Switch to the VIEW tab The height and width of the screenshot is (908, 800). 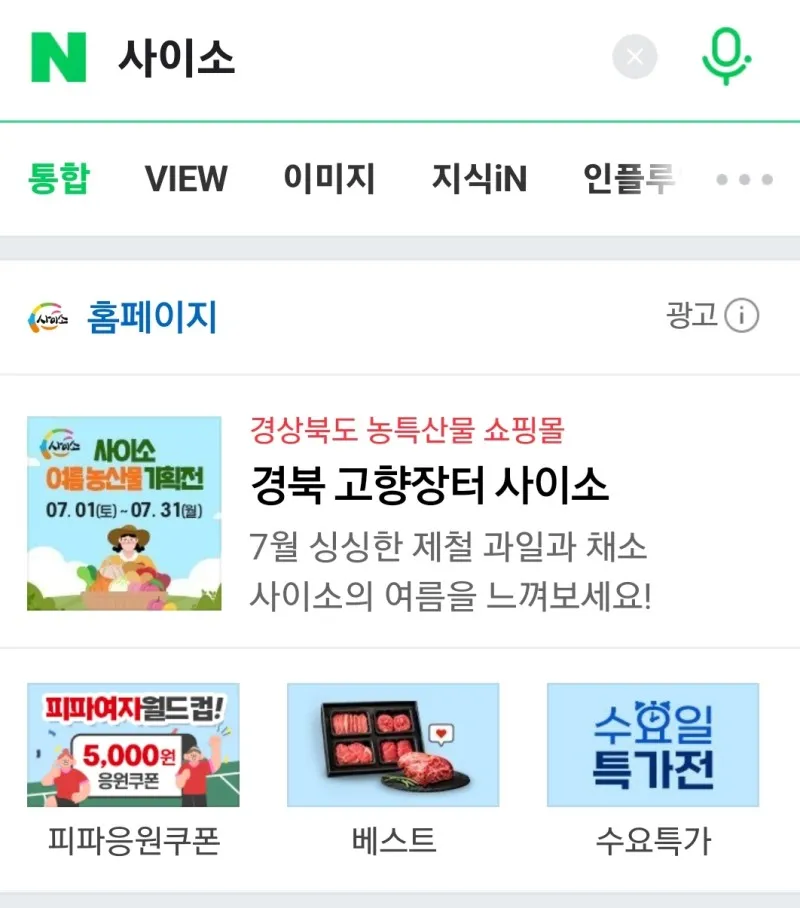click(x=186, y=179)
